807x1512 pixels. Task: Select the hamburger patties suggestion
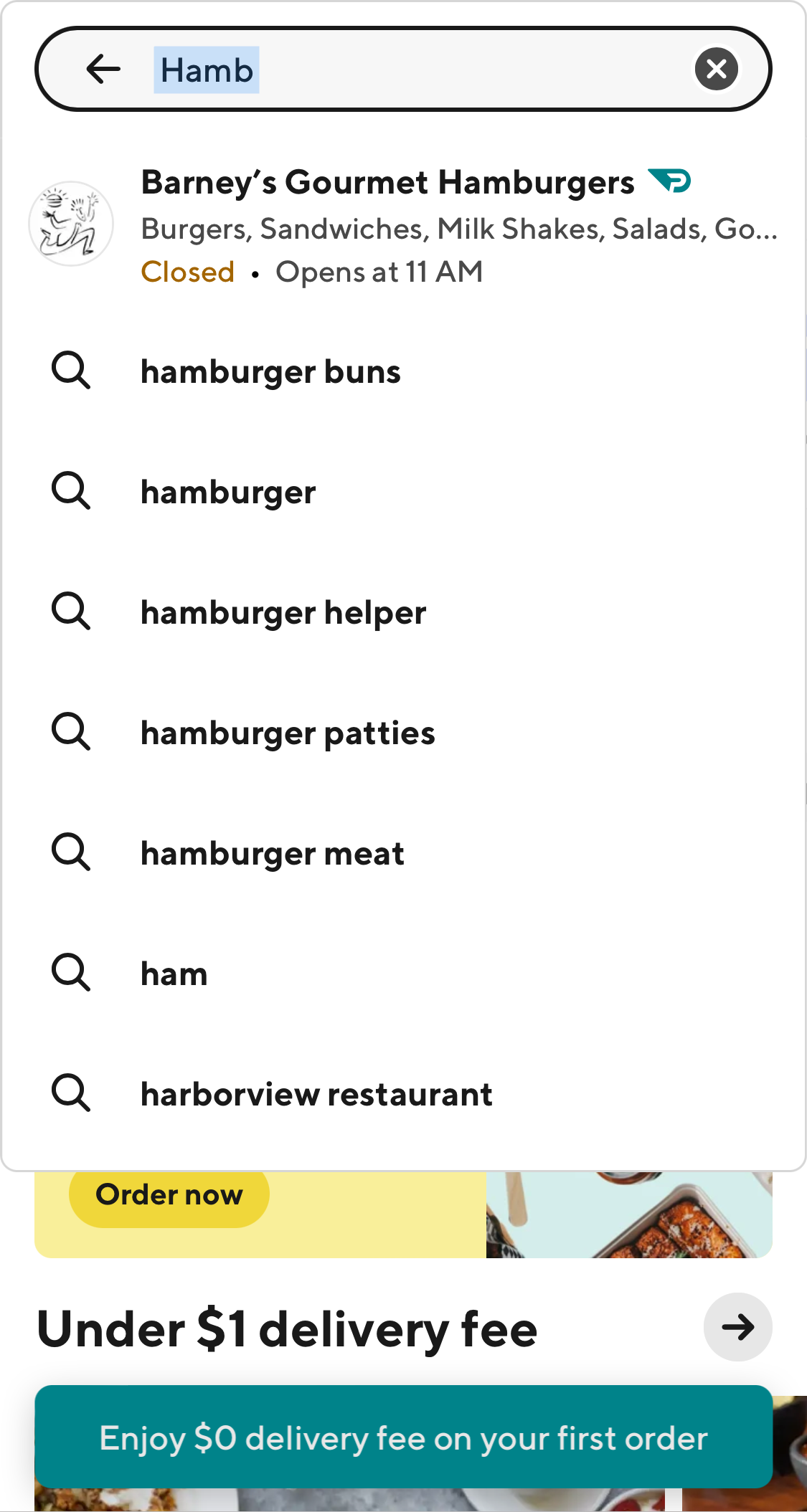[287, 732]
